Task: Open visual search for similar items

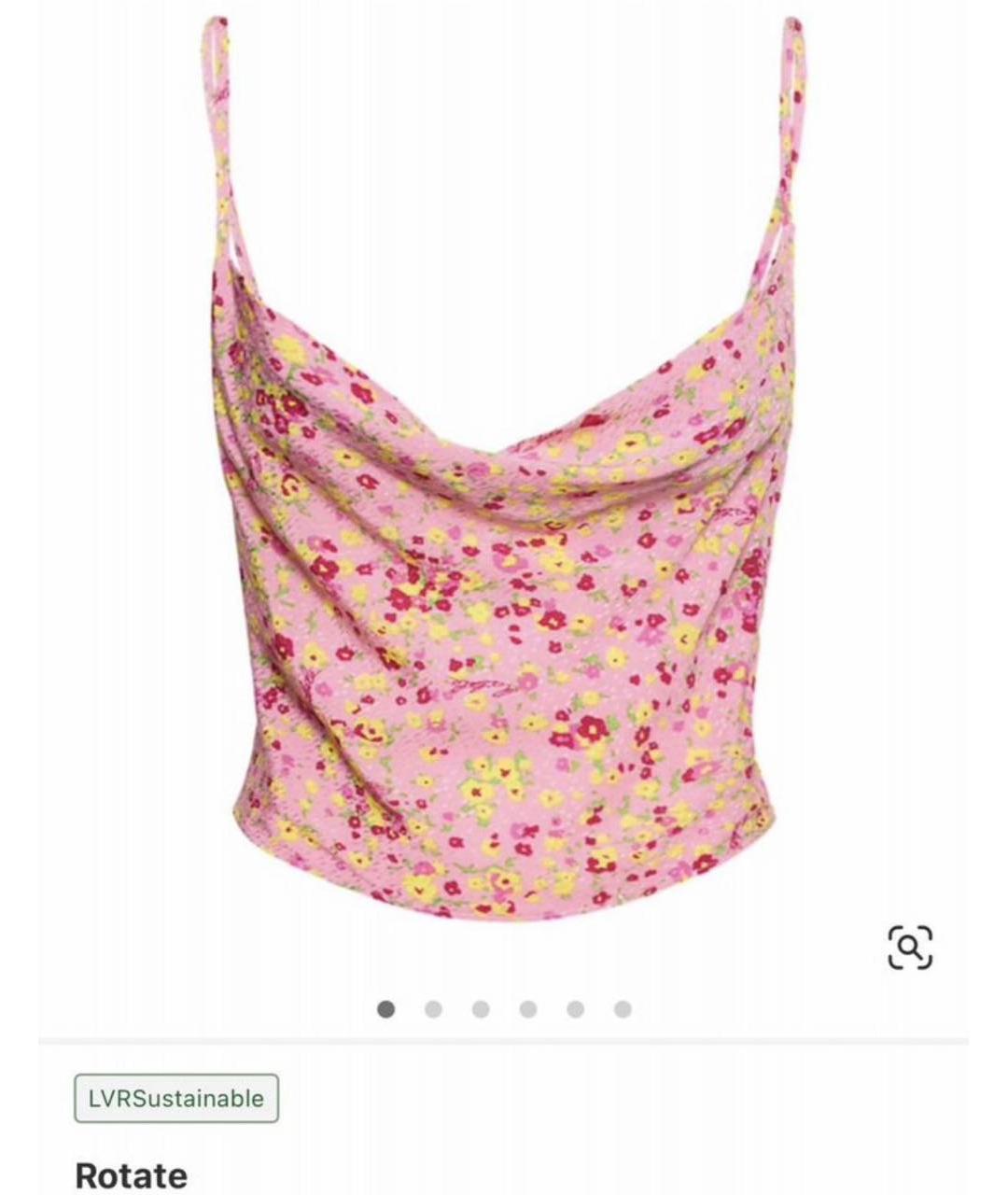Action: pos(909,947)
